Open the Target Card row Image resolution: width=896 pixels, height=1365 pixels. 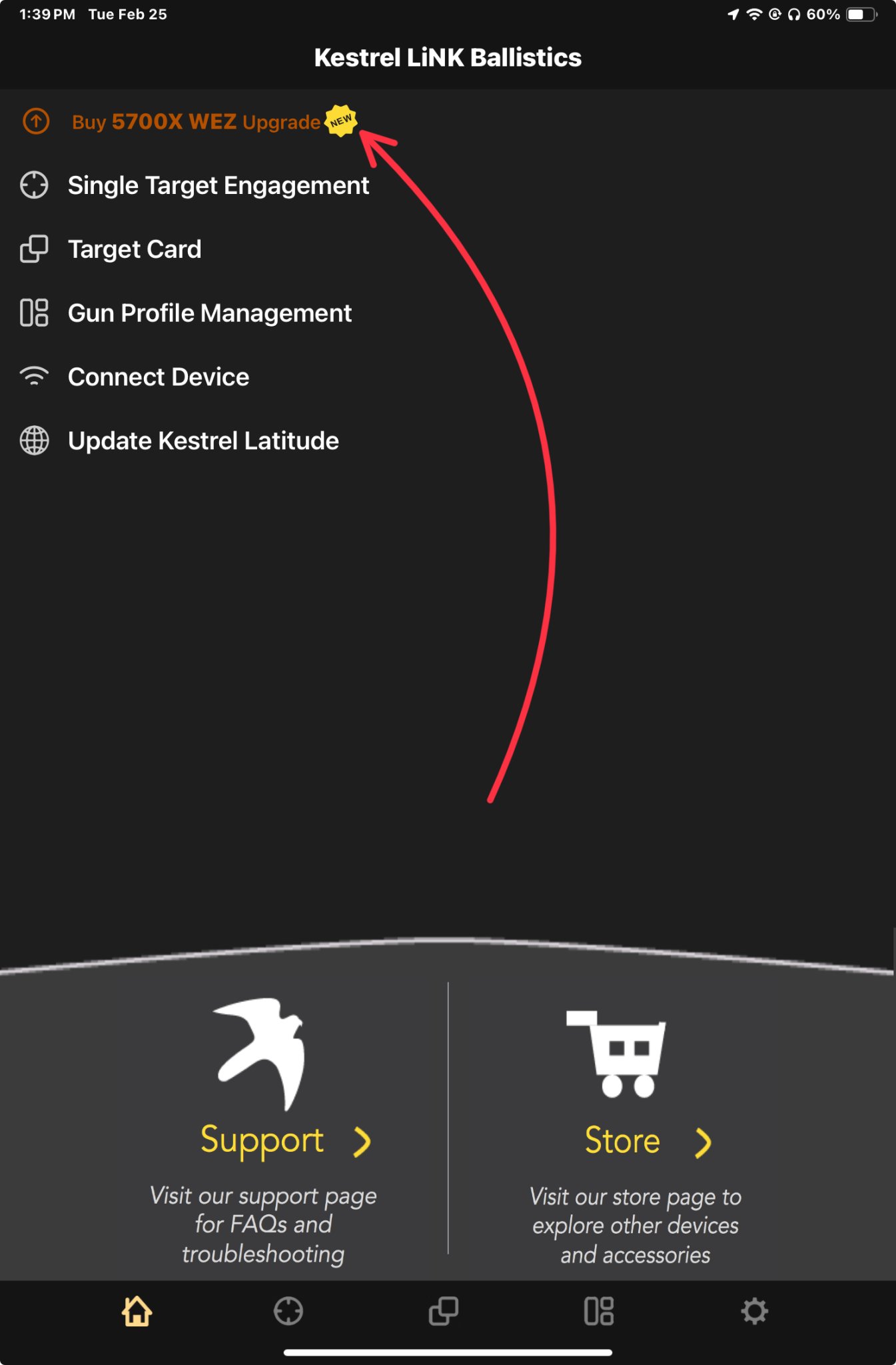click(135, 250)
